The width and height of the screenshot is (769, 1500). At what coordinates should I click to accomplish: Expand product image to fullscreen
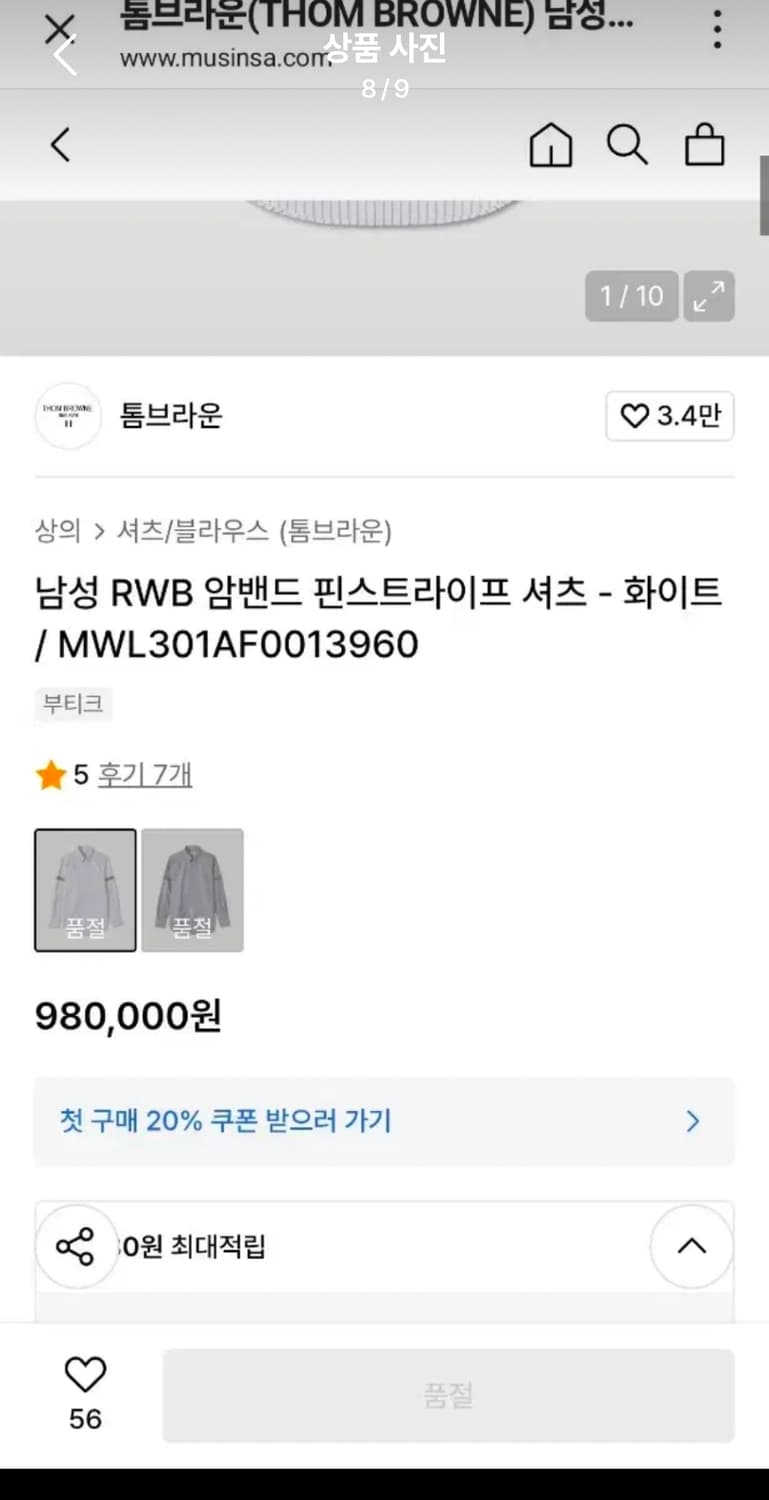pyautogui.click(x=708, y=297)
